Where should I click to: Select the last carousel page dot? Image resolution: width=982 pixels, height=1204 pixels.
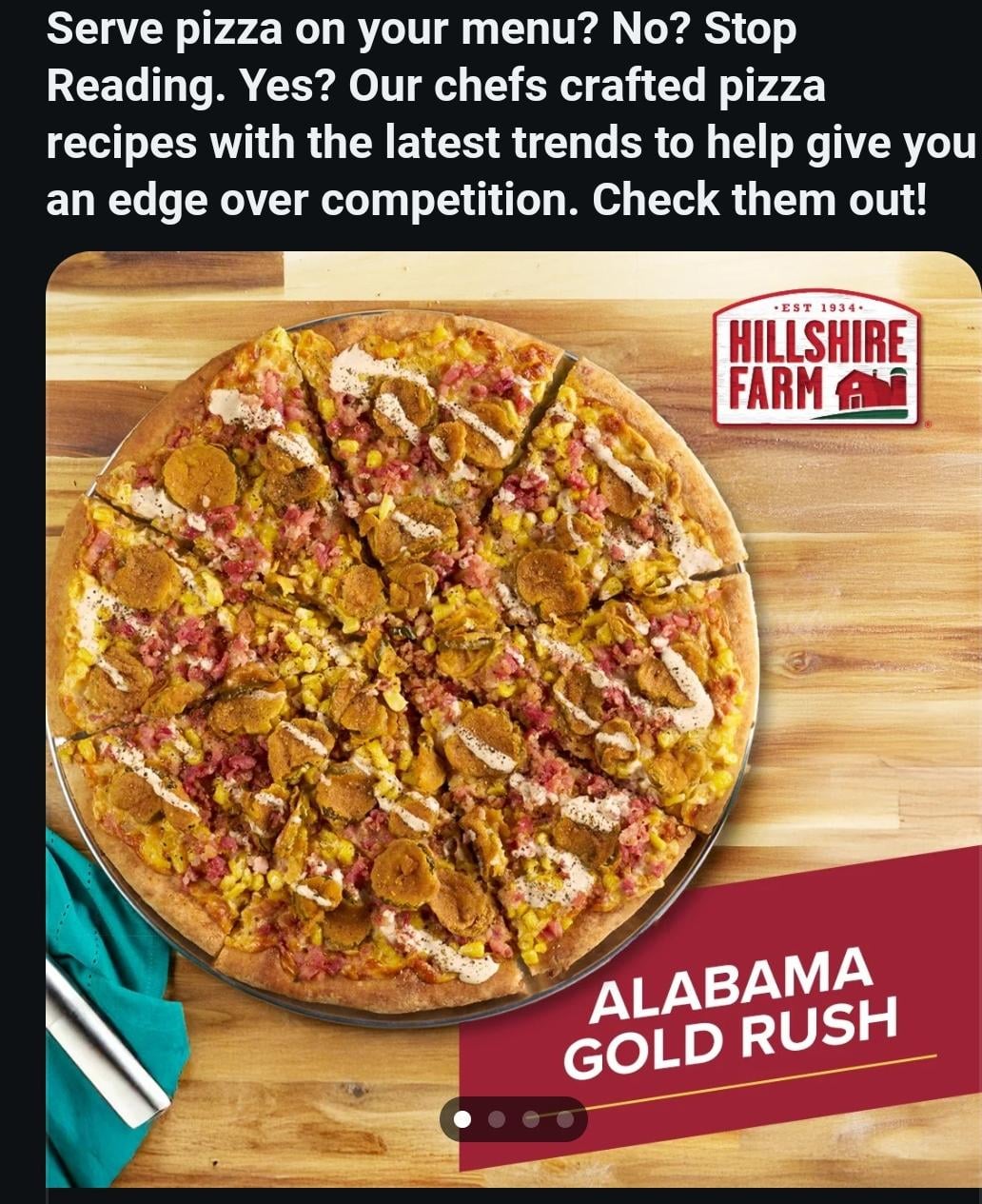pos(565,1119)
